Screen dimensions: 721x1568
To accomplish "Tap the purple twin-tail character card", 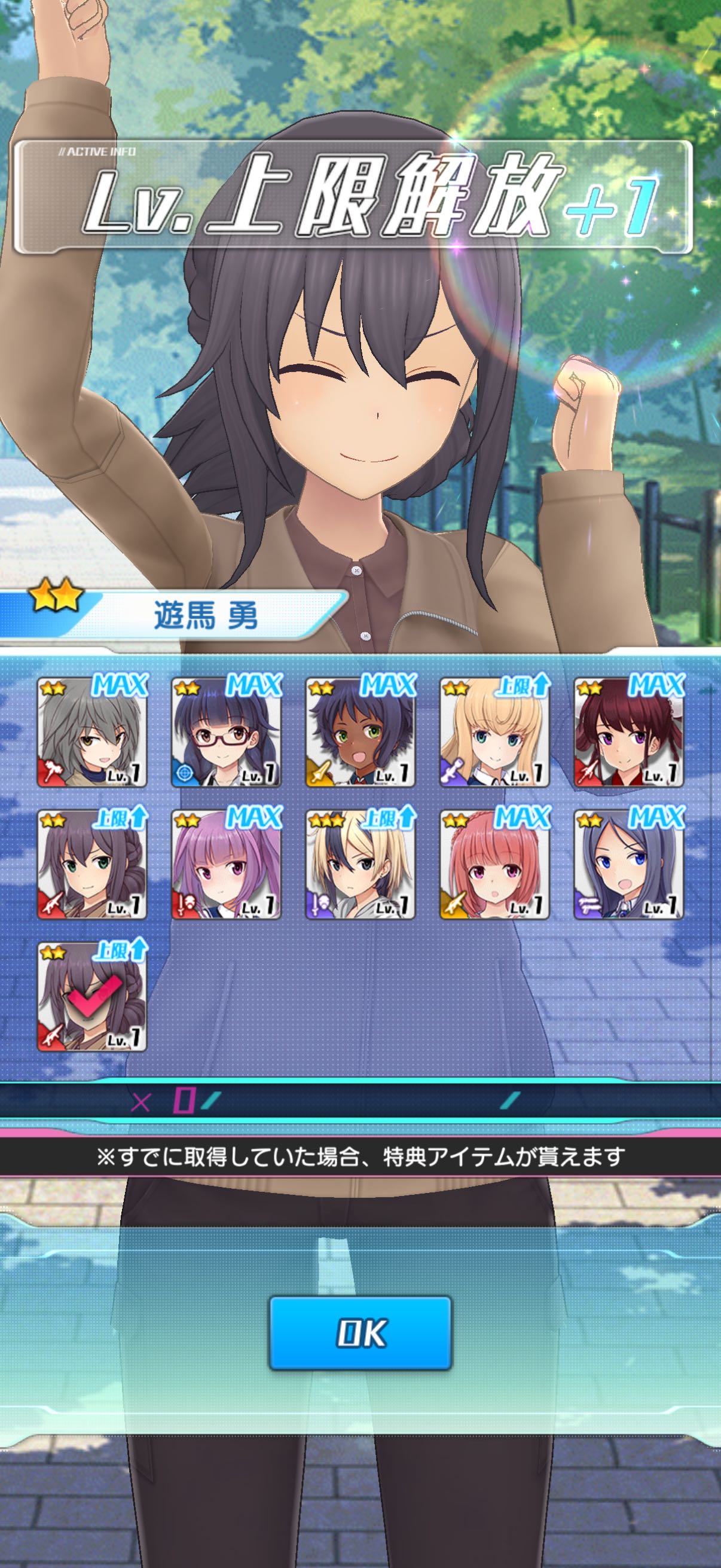I will pyautogui.click(x=227, y=864).
